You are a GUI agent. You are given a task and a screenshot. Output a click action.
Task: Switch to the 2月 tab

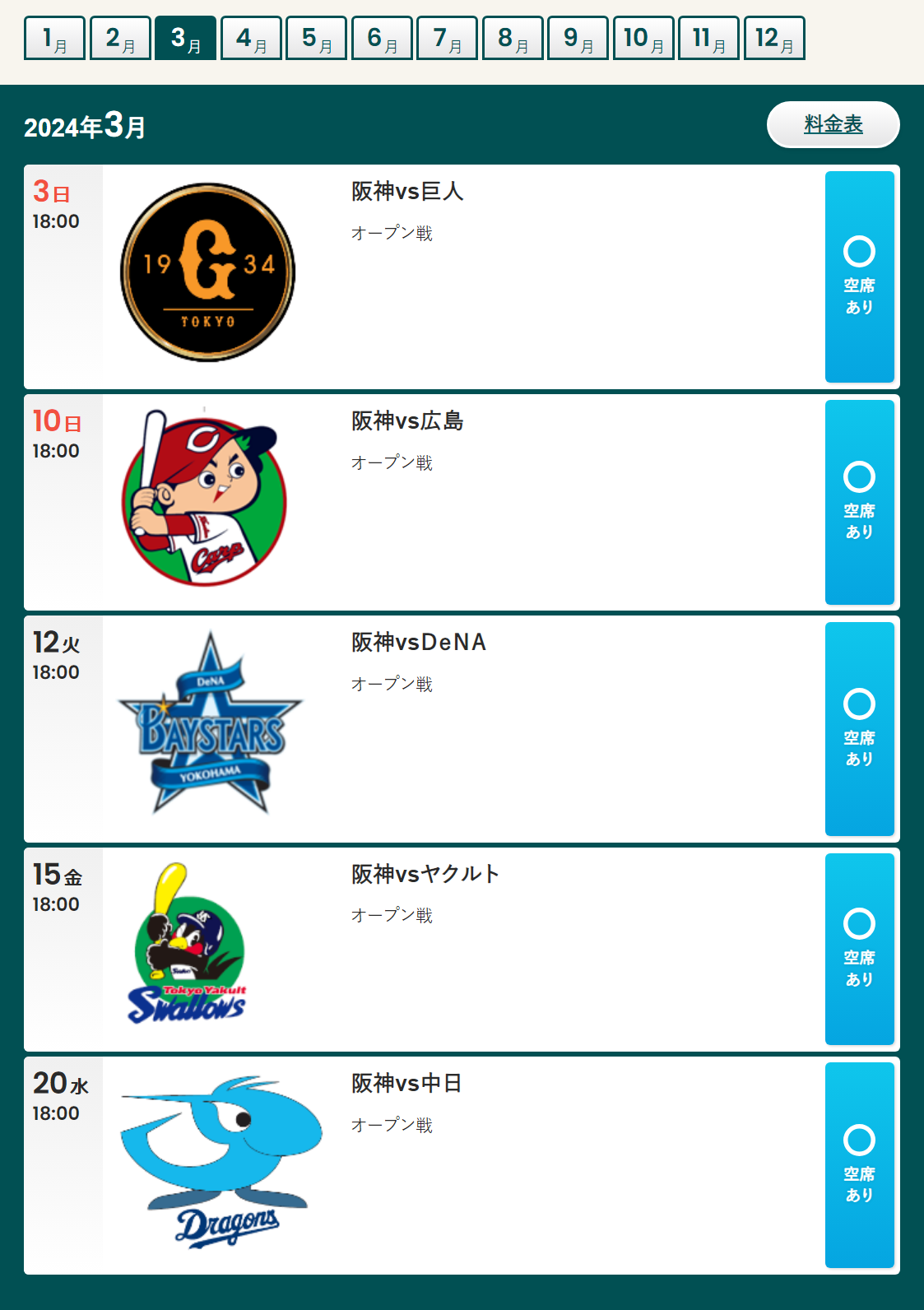pos(120,38)
